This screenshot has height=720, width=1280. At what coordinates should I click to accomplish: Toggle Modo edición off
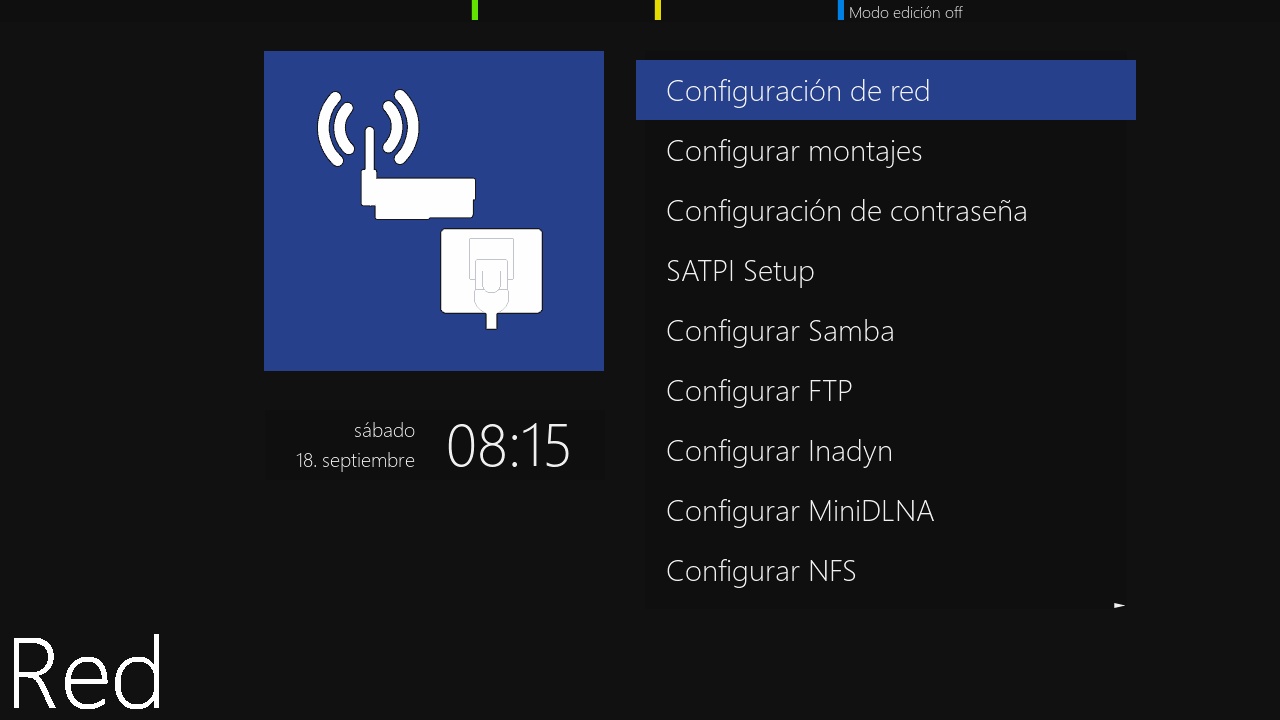[904, 13]
